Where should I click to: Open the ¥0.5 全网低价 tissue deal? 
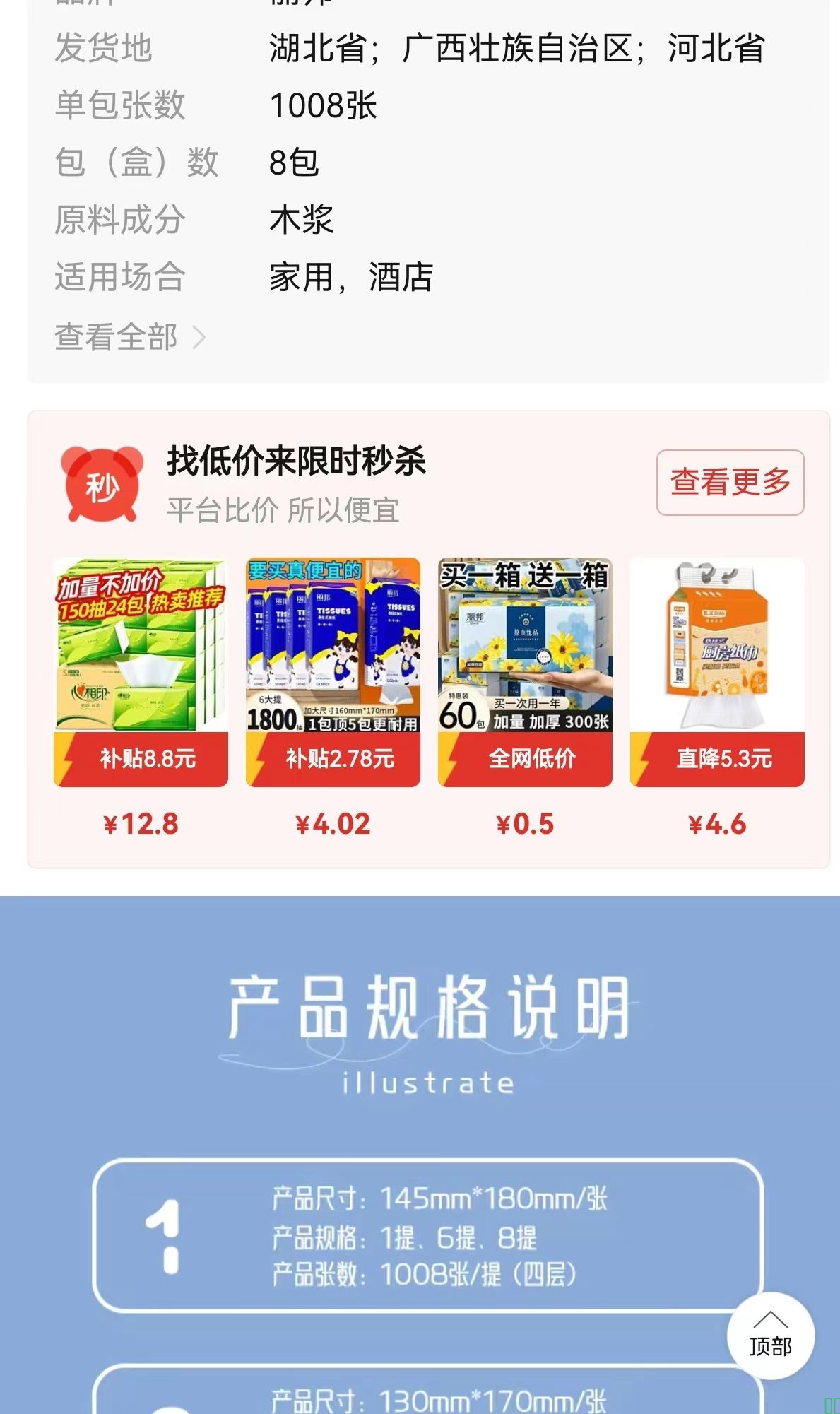tap(525, 672)
